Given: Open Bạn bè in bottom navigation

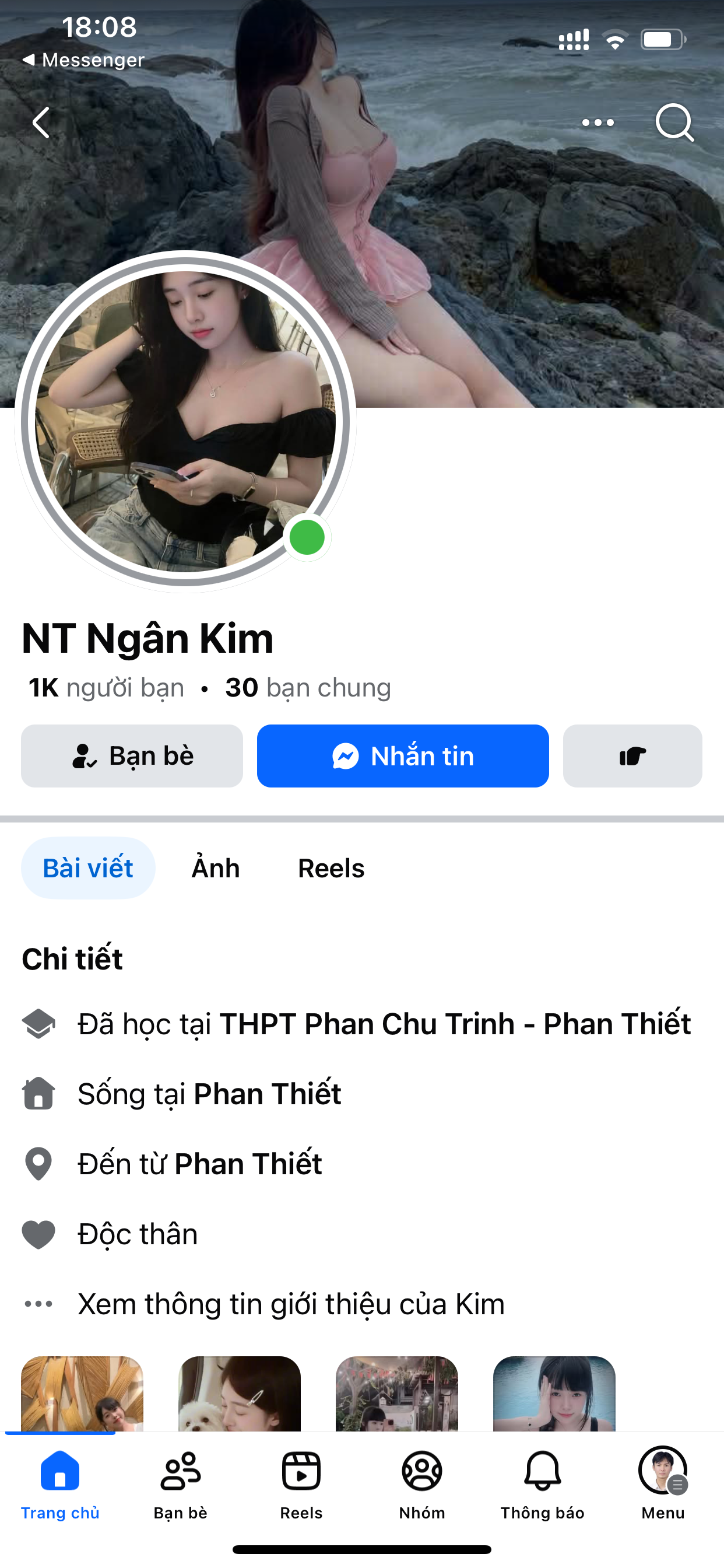Looking at the screenshot, I should (x=181, y=1484).
